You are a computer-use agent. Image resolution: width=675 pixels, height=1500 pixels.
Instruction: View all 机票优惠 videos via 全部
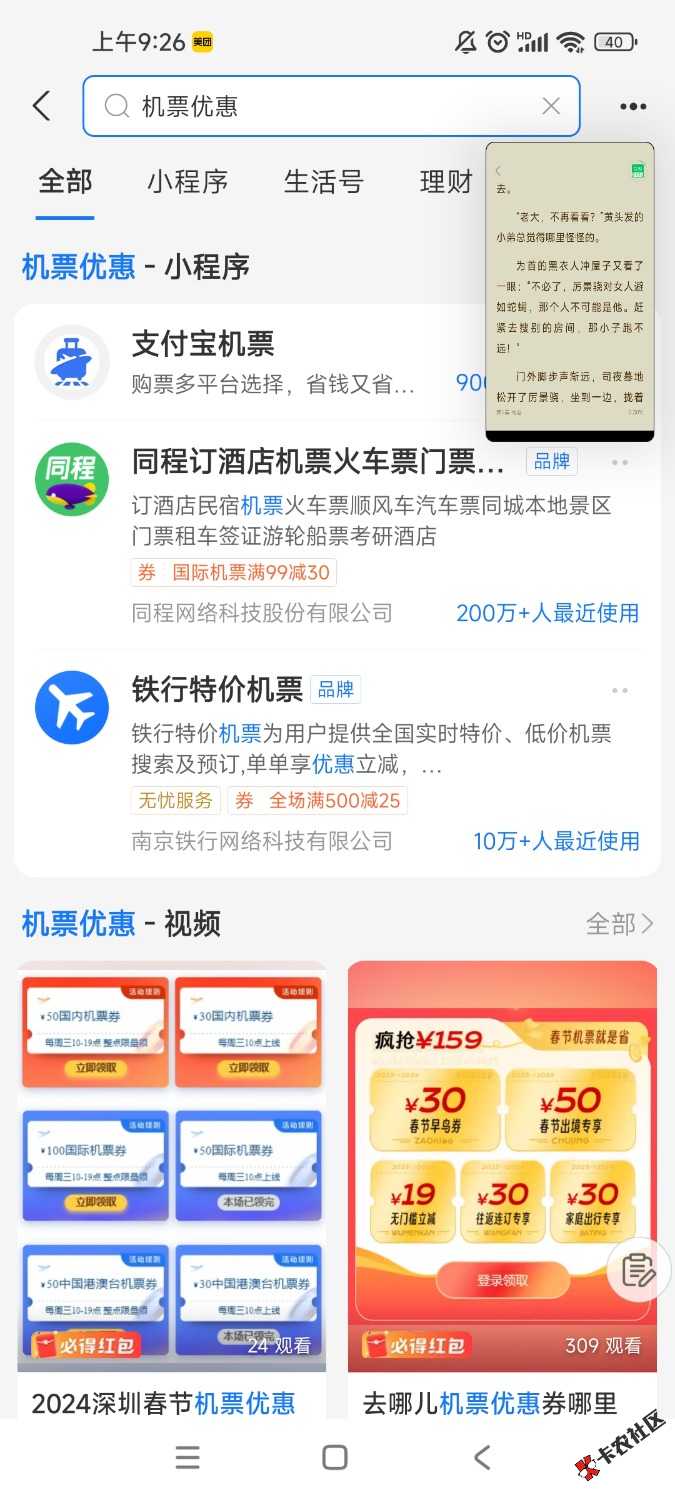[x=619, y=924]
